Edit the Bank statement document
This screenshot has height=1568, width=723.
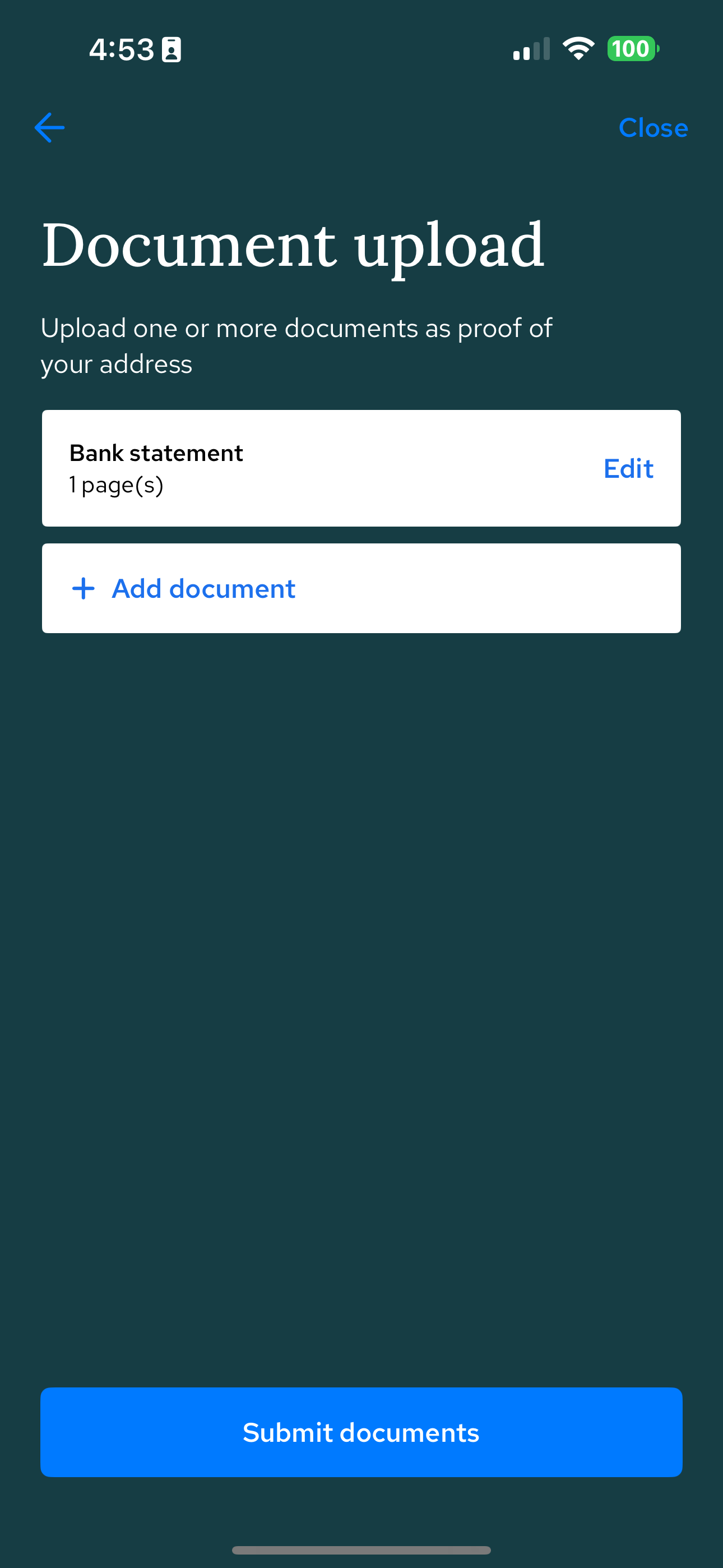tap(628, 469)
